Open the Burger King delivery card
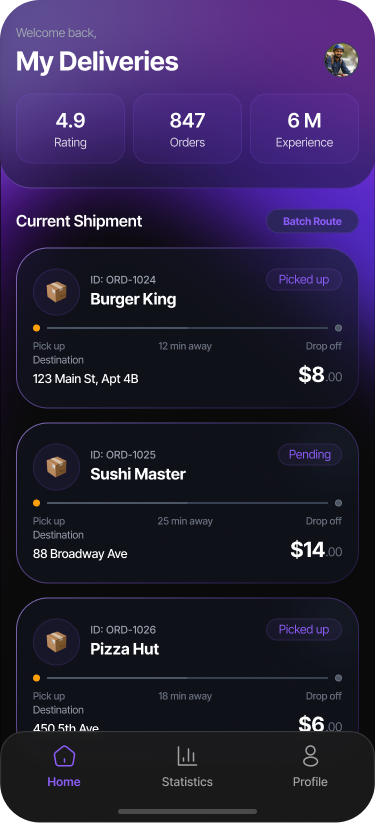Image resolution: width=375 pixels, height=823 pixels. (188, 328)
